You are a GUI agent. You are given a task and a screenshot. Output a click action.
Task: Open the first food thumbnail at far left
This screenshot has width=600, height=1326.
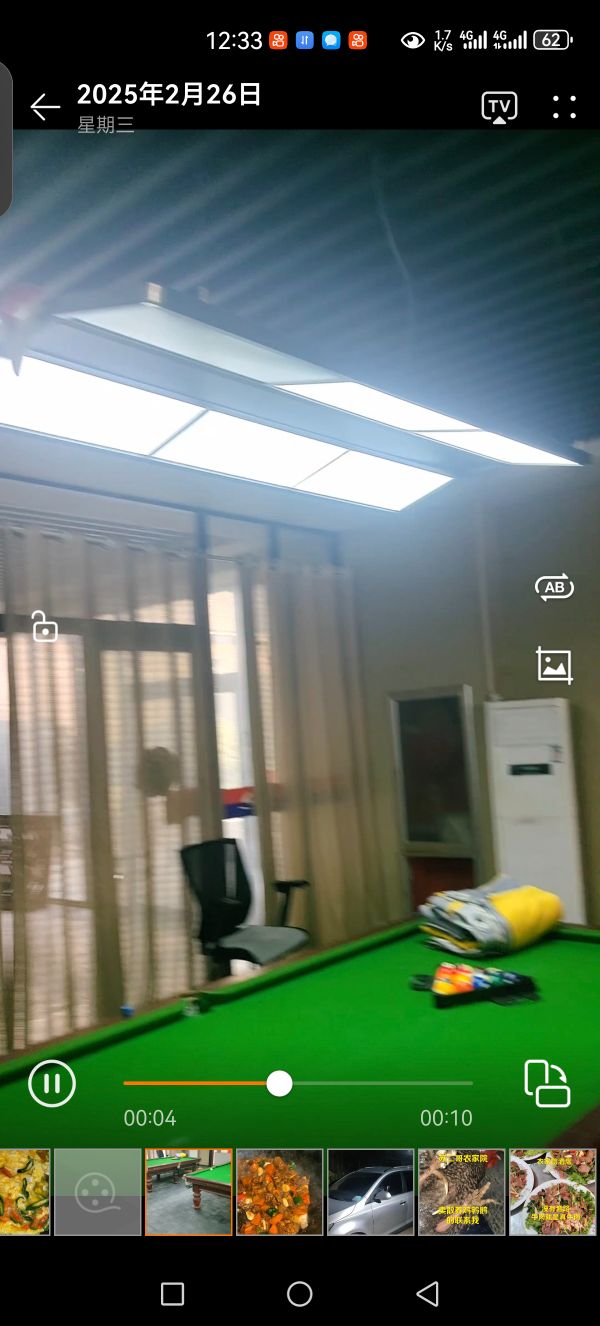[24, 1192]
